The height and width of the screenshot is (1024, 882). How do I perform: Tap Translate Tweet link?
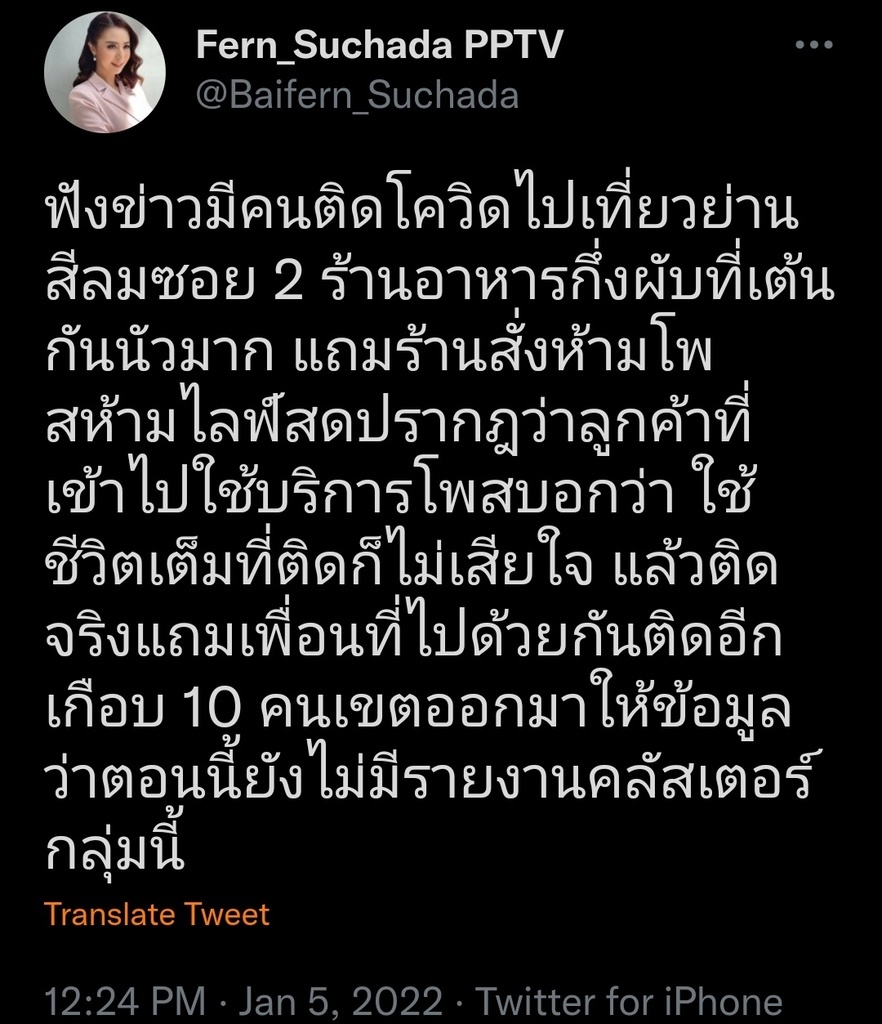(157, 914)
